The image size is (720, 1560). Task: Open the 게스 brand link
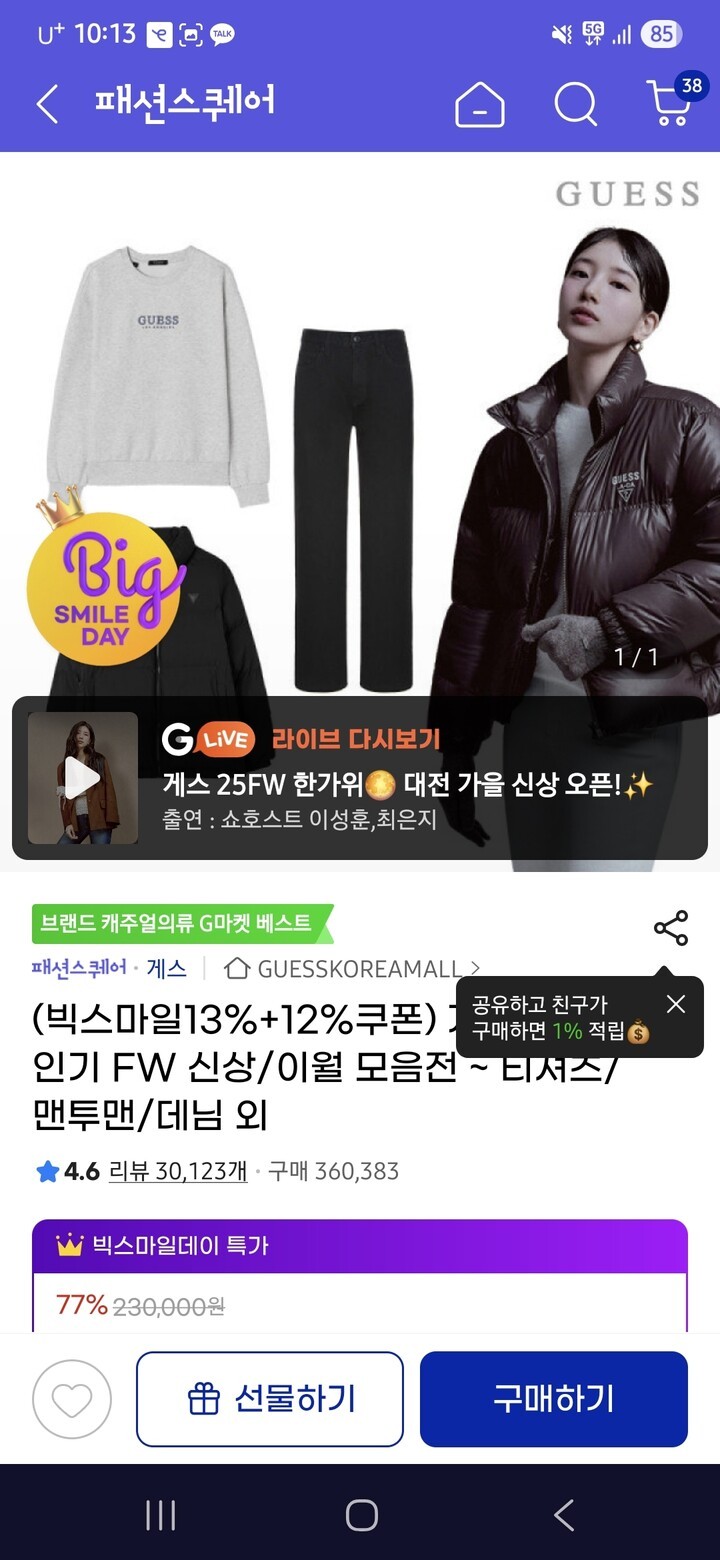166,968
